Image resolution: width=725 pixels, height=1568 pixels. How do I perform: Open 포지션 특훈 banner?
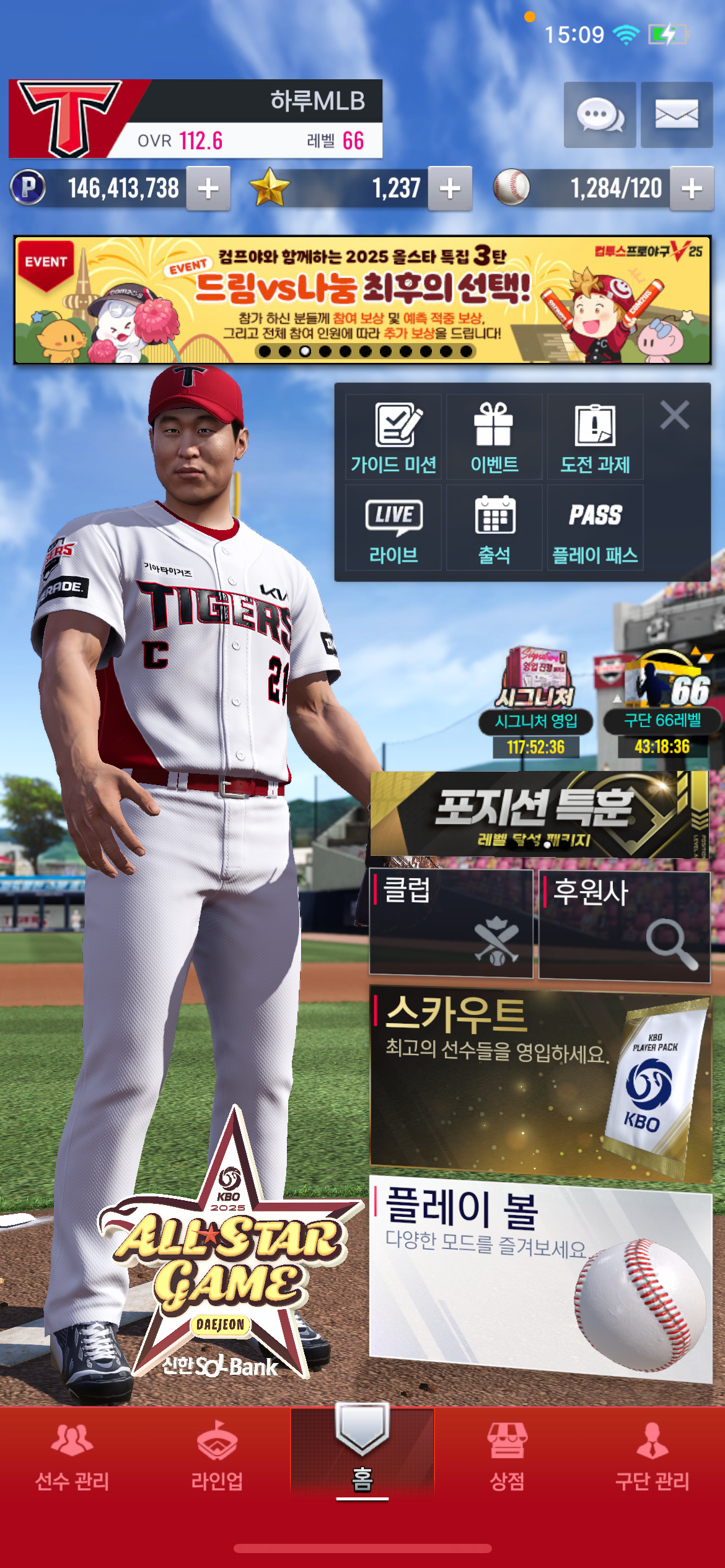539,814
